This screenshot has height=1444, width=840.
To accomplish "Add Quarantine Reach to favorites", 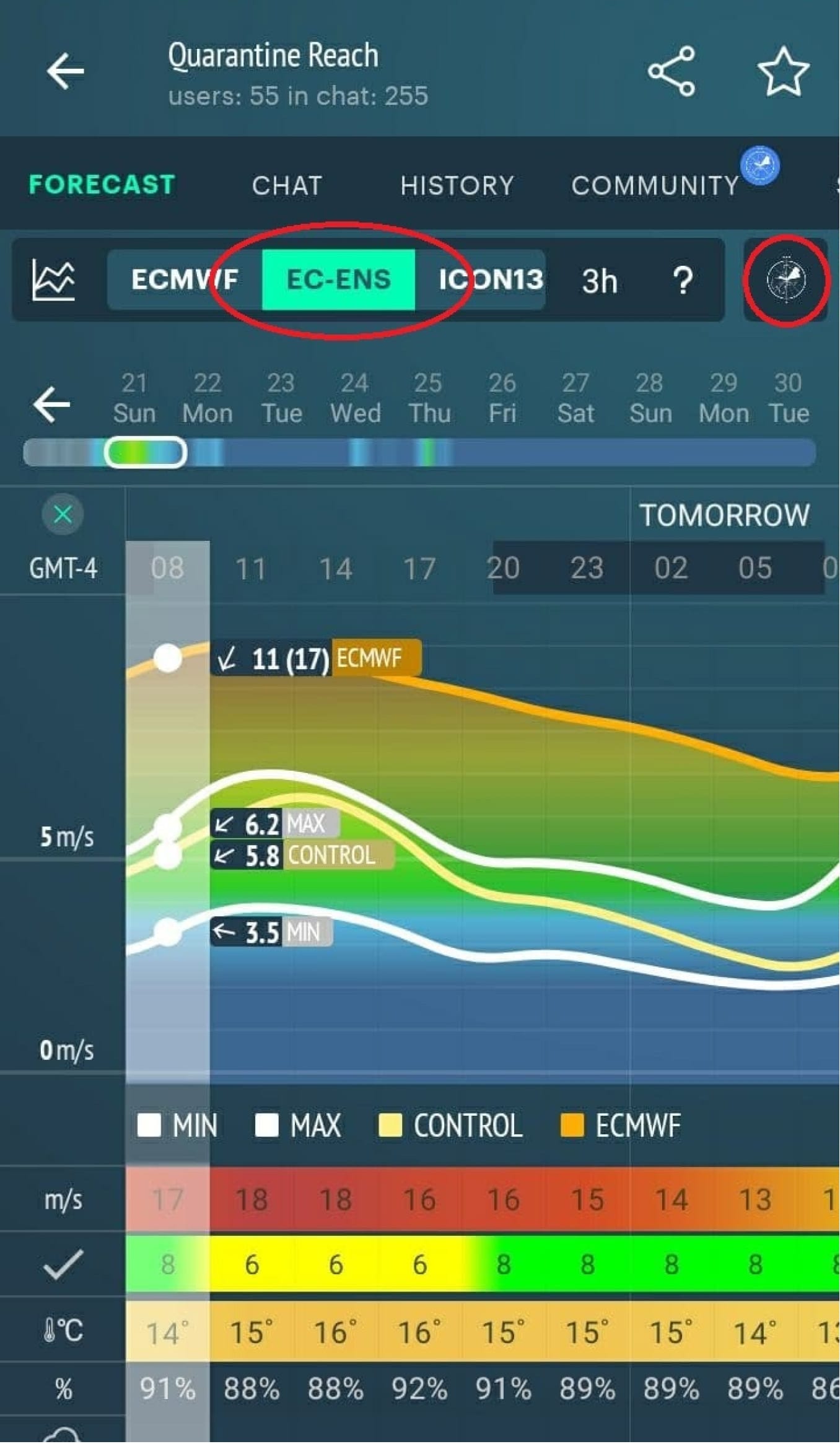I will pos(784,72).
